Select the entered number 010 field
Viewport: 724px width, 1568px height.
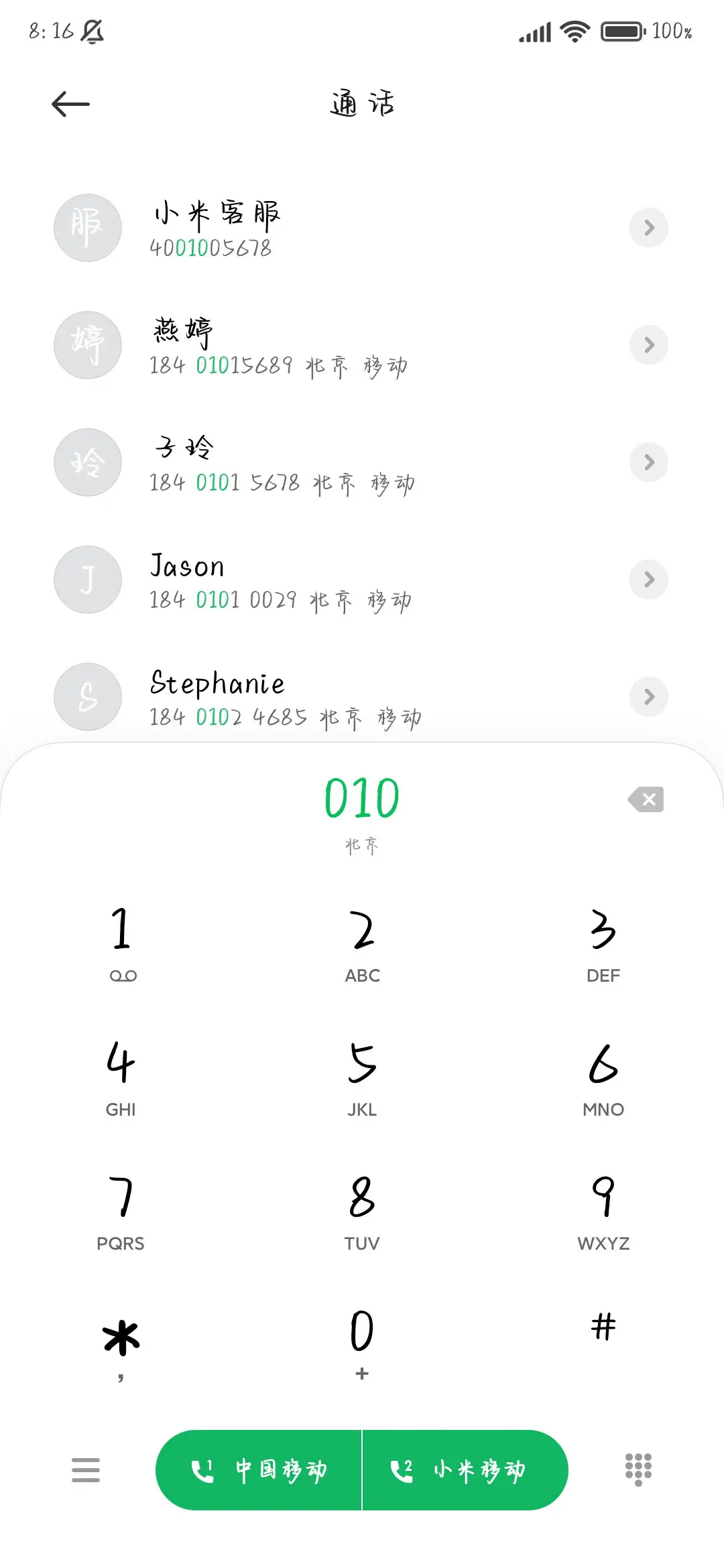click(361, 797)
